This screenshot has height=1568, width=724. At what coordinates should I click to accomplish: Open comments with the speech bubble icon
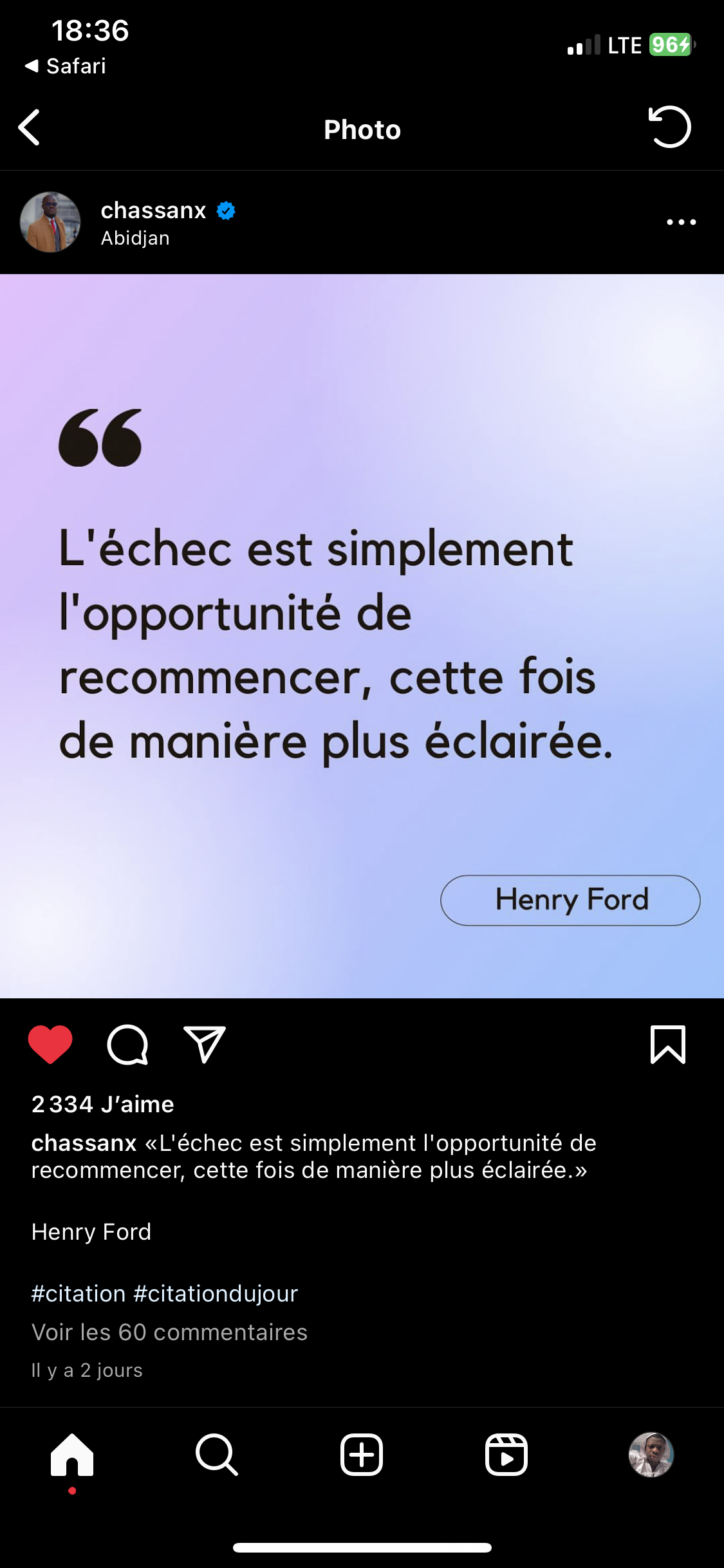127,1045
